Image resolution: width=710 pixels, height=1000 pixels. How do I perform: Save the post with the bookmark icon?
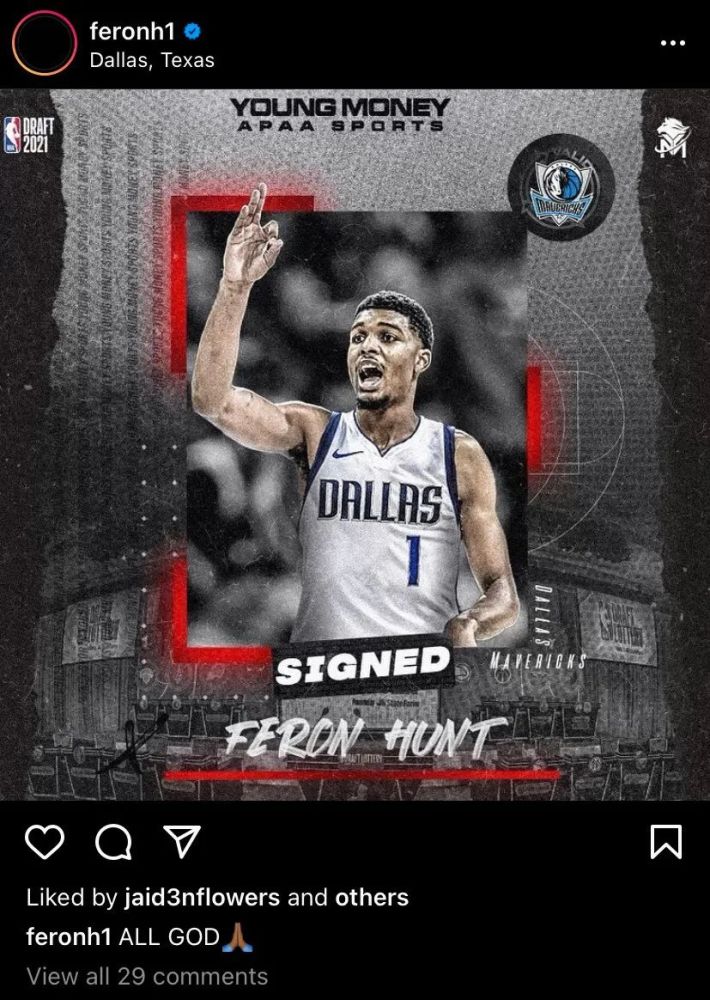(x=666, y=842)
